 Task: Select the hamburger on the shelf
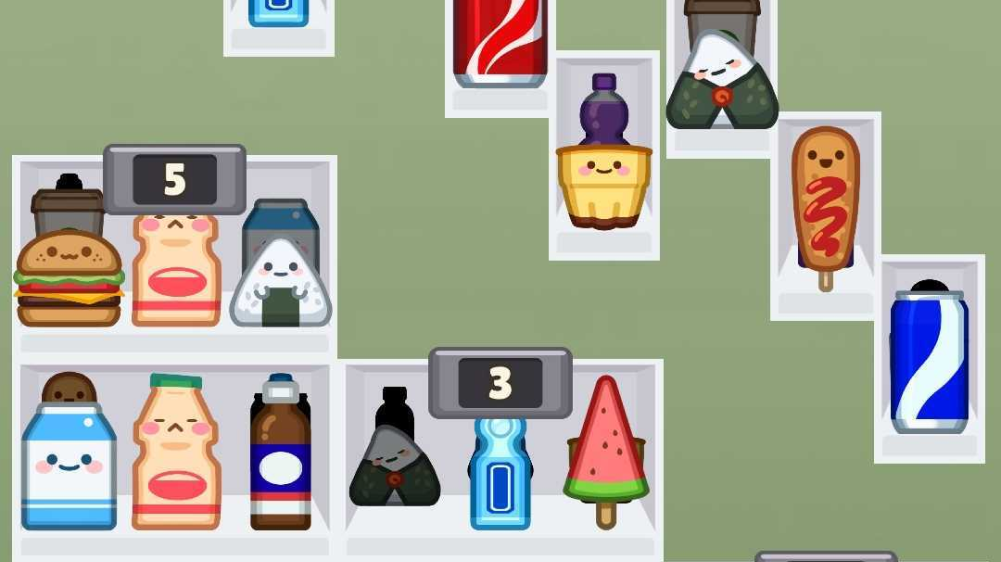[x=68, y=278]
